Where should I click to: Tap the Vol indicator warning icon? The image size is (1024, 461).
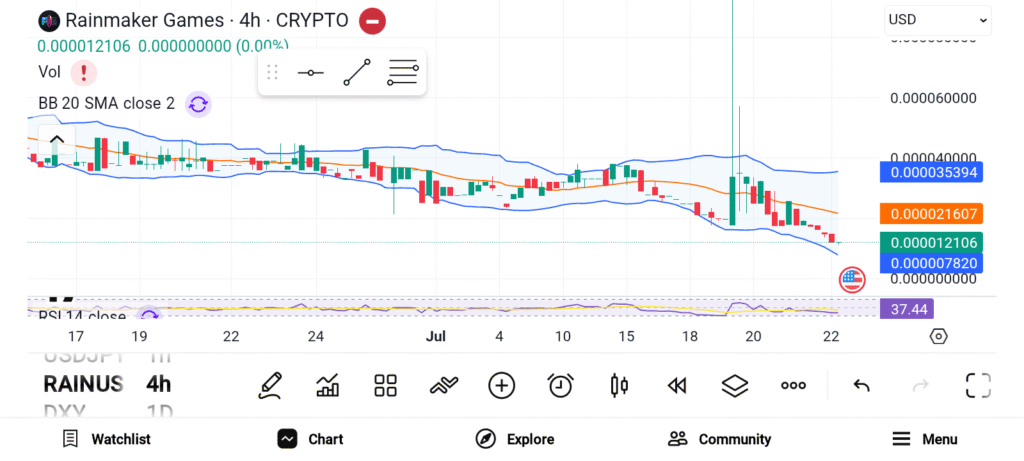click(x=84, y=72)
